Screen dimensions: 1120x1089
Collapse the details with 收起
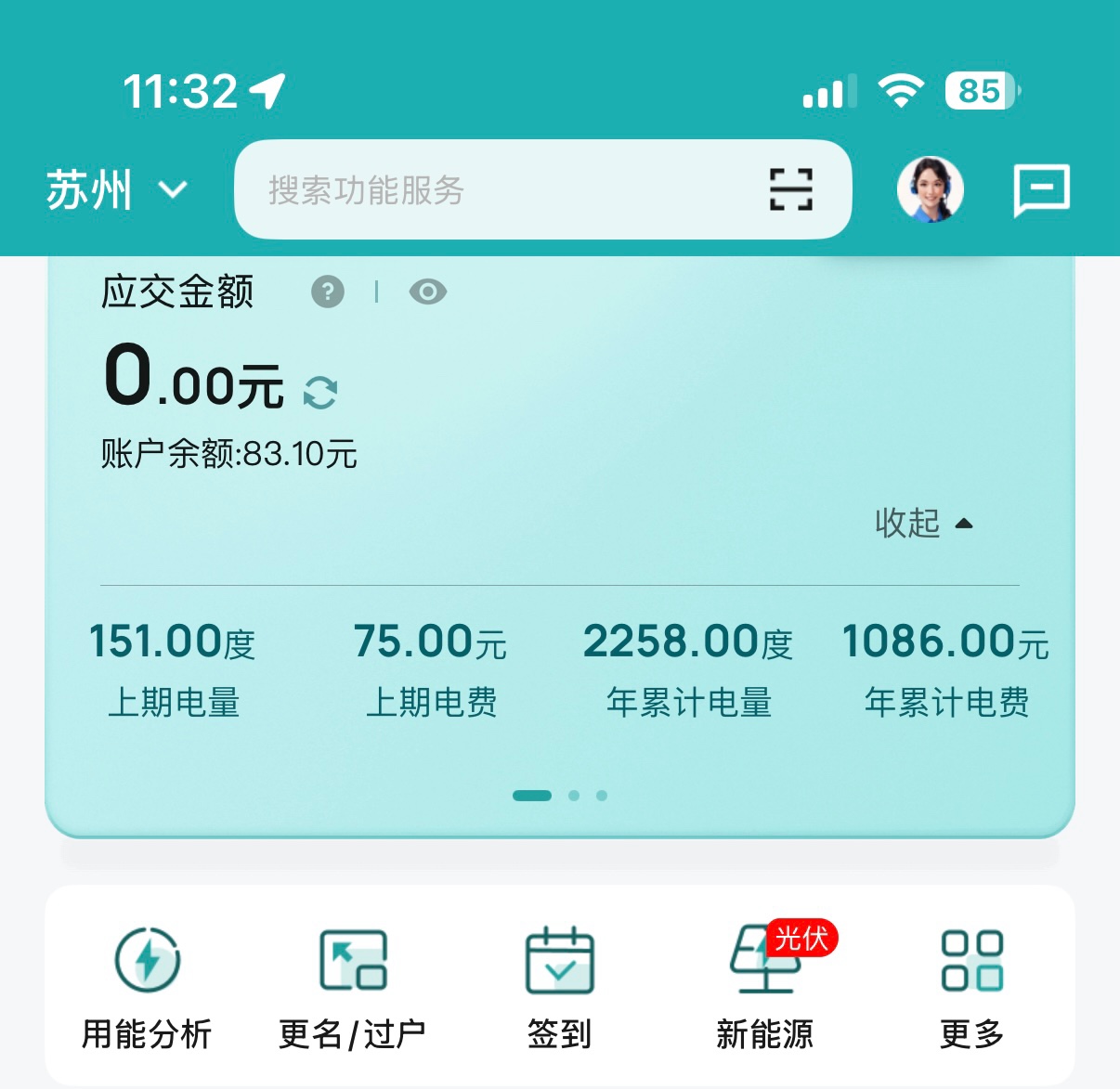pos(922,524)
